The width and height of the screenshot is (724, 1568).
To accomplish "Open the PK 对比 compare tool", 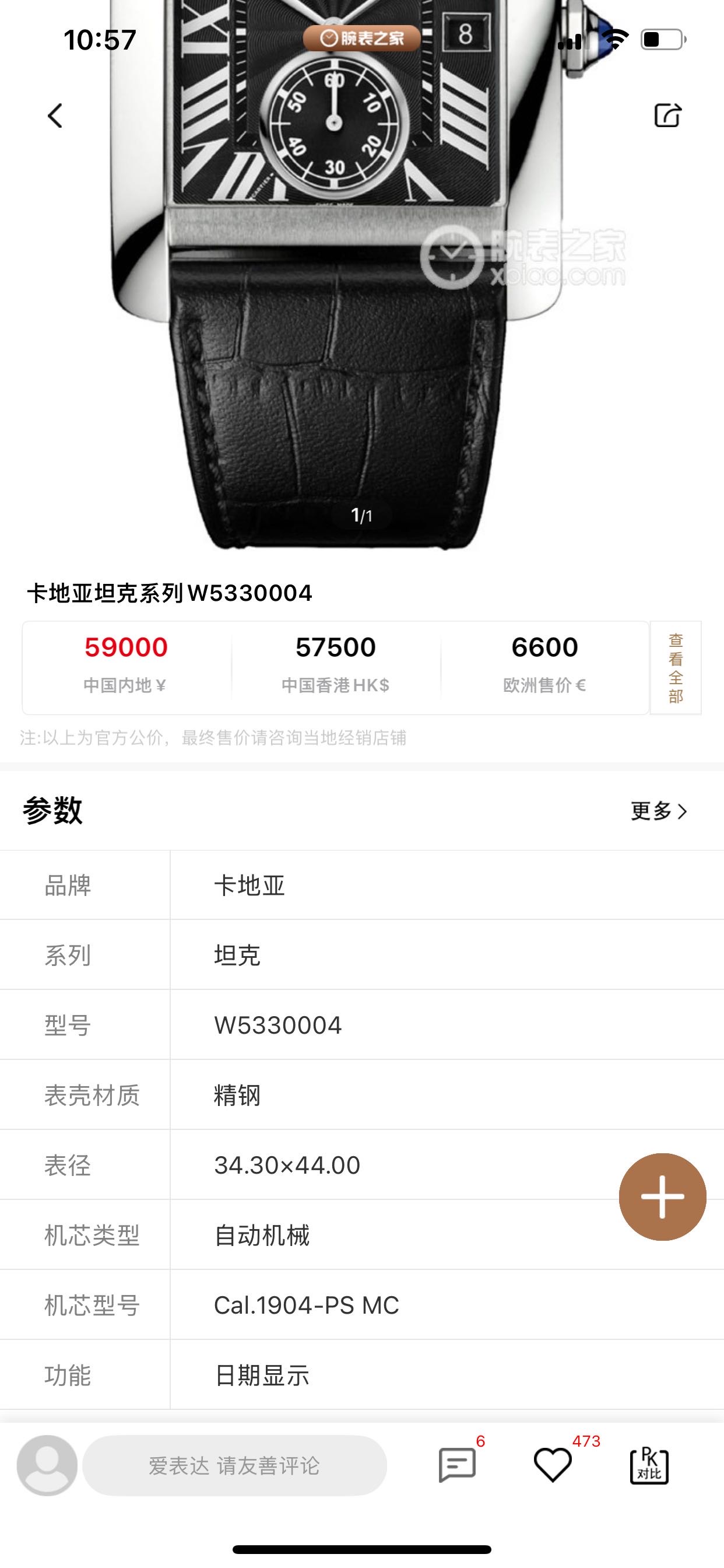I will click(x=649, y=1465).
